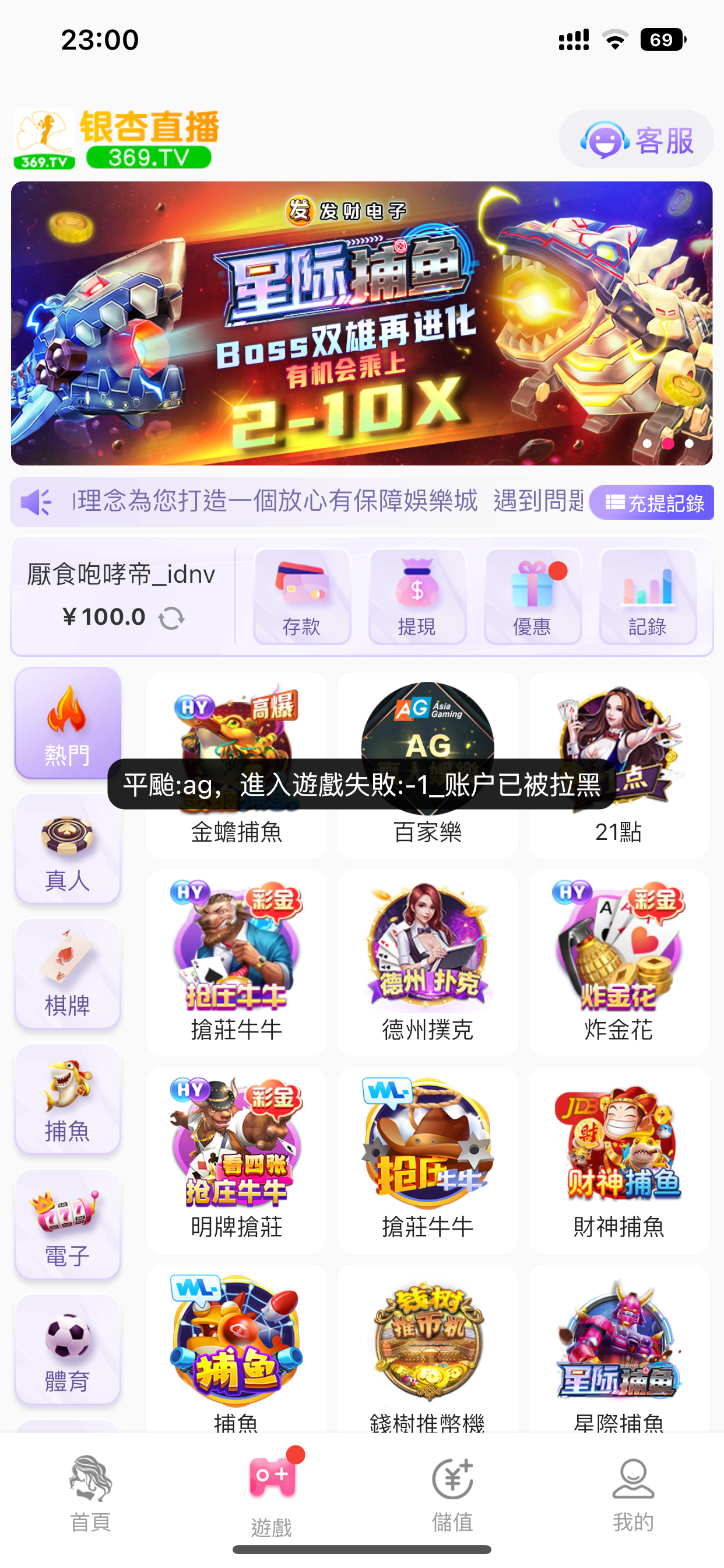
Task: Launch the 德州撲克 game
Action: point(427,962)
